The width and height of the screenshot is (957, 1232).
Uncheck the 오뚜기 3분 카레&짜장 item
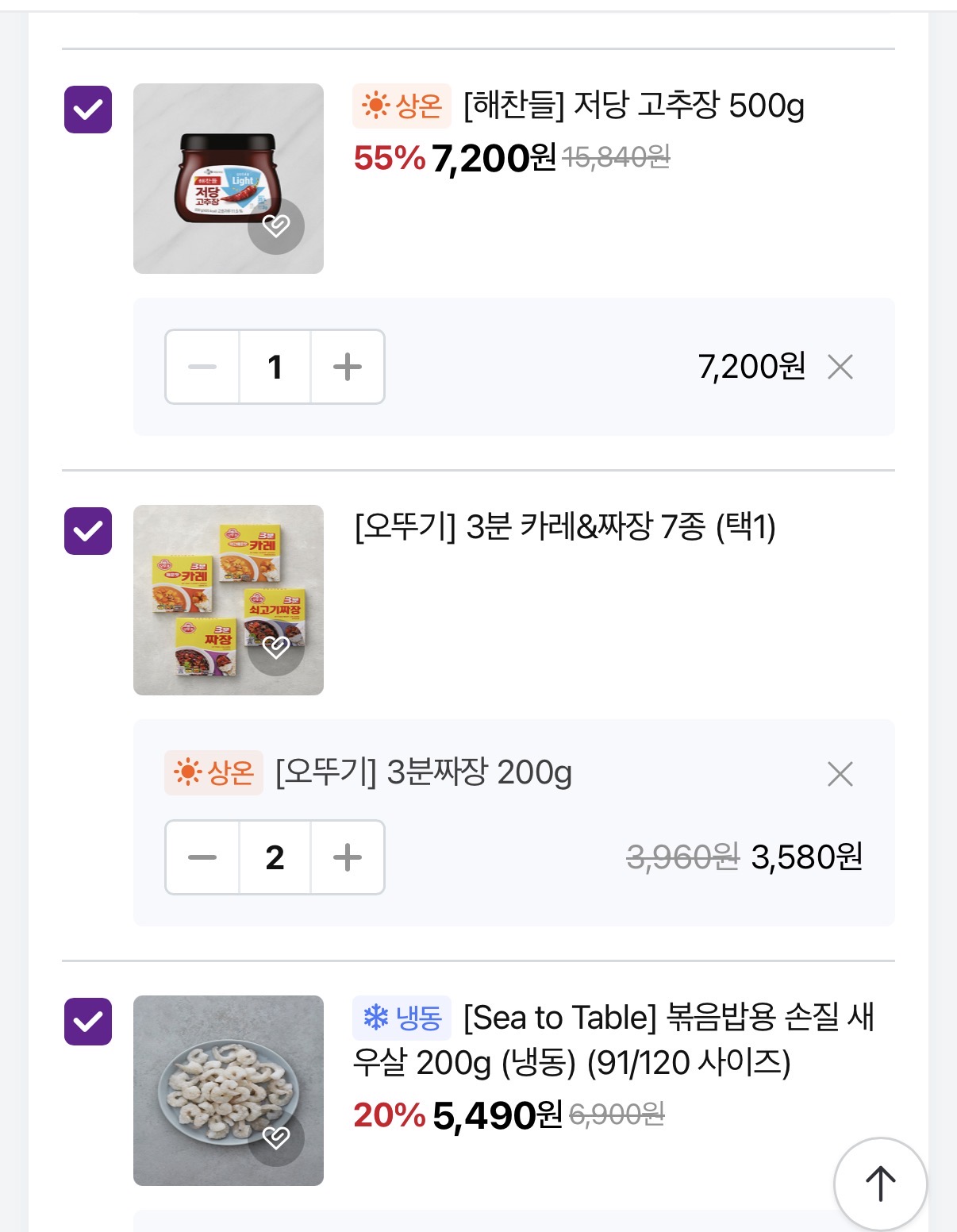88,531
